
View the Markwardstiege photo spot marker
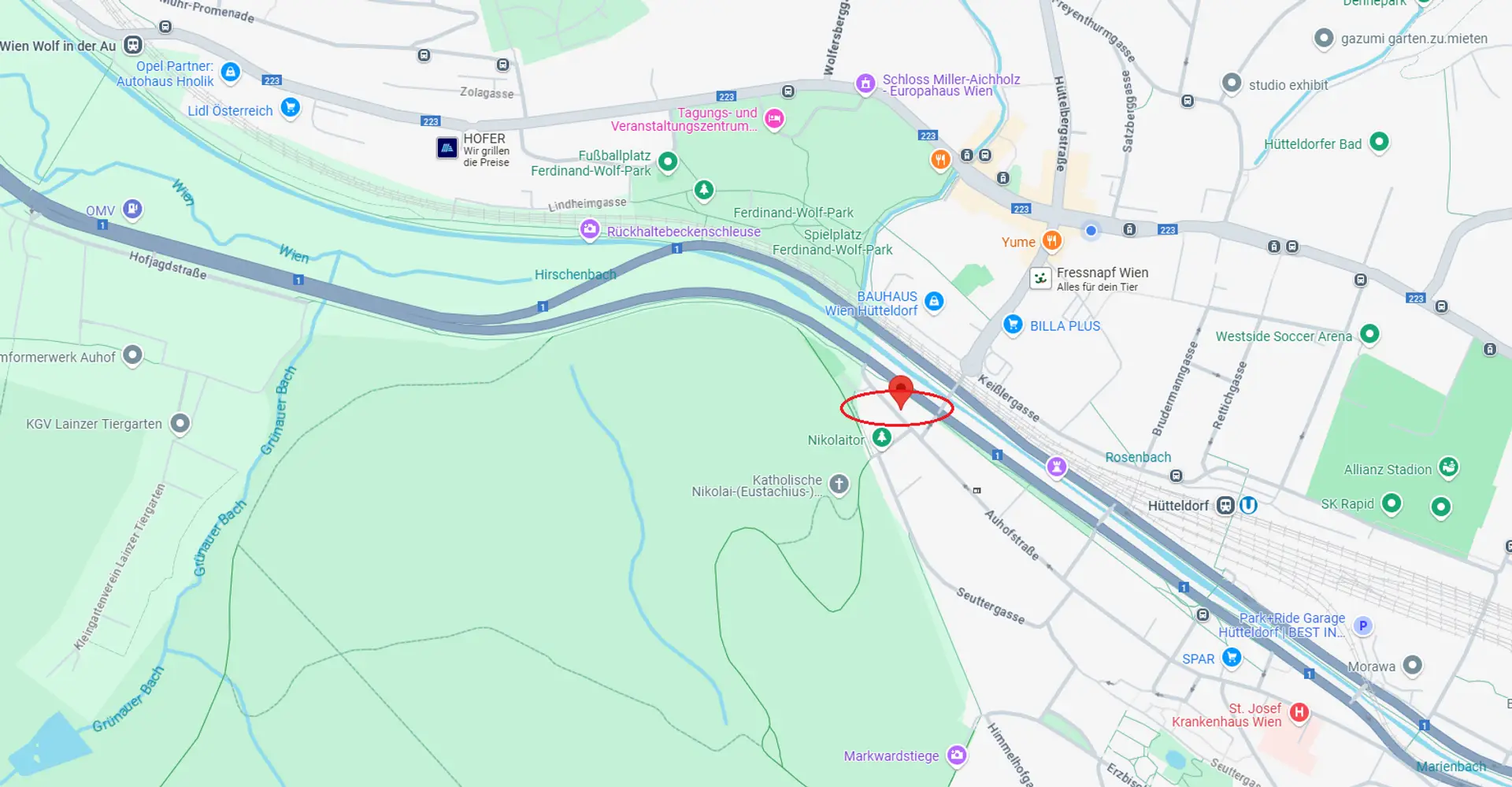[957, 755]
